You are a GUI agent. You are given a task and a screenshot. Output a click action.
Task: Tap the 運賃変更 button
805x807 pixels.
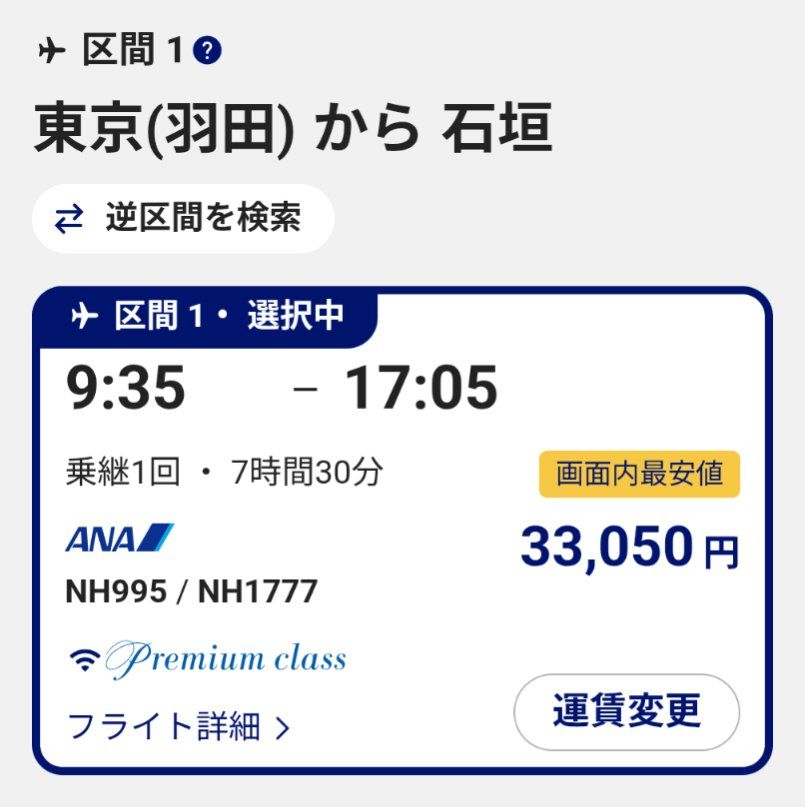(x=626, y=712)
